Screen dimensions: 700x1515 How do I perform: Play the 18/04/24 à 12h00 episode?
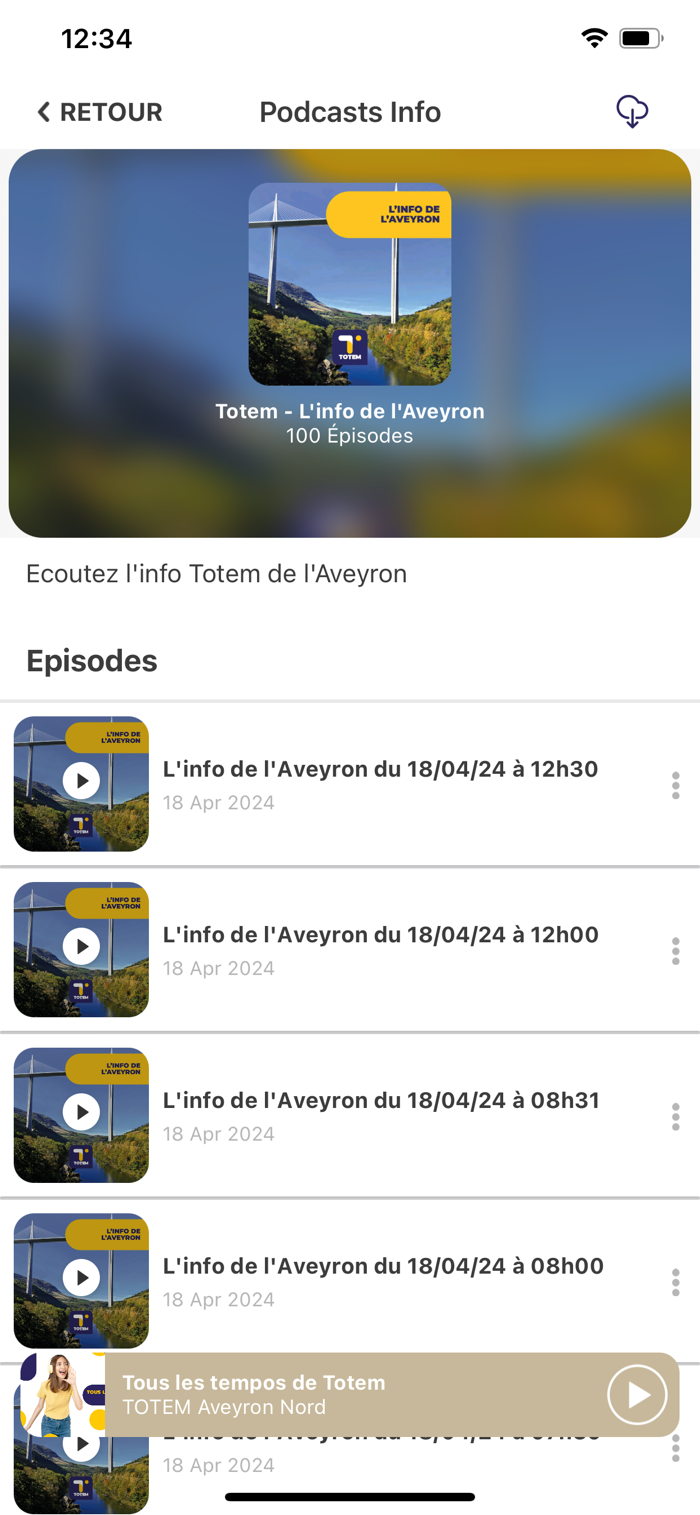tap(81, 946)
